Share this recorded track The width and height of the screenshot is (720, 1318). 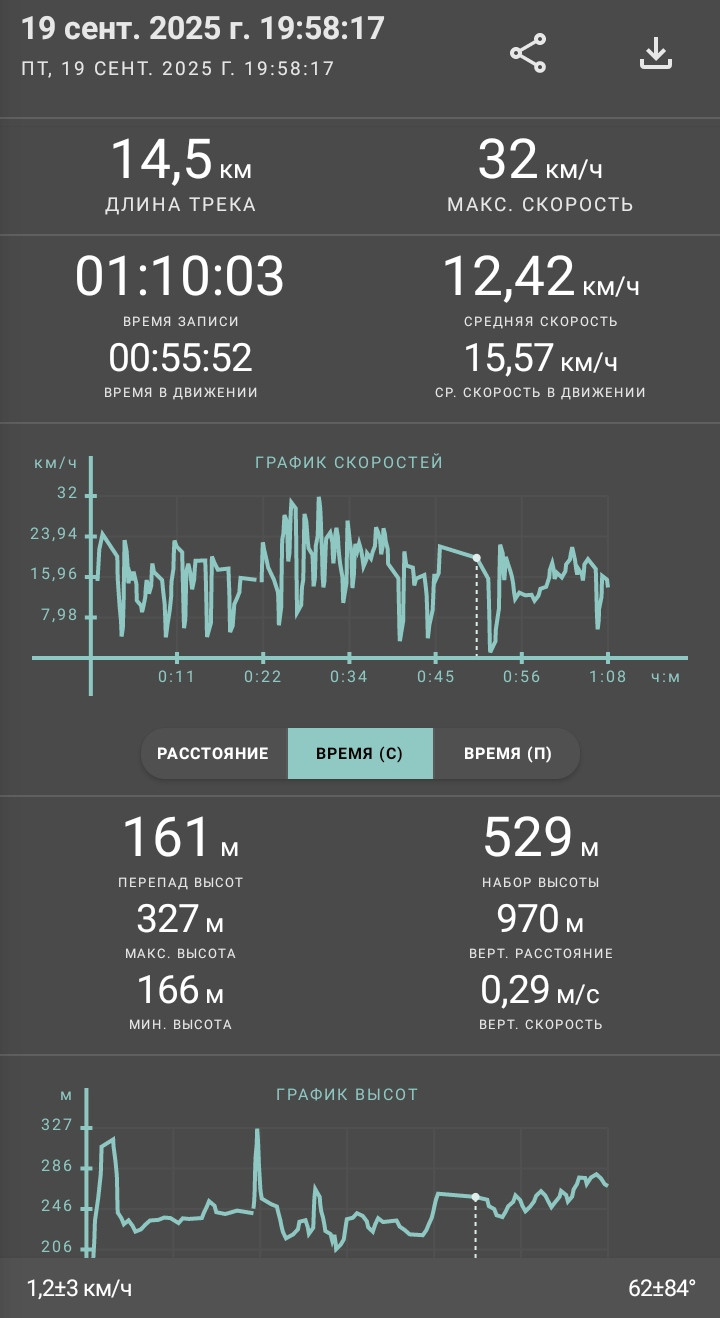[528, 53]
